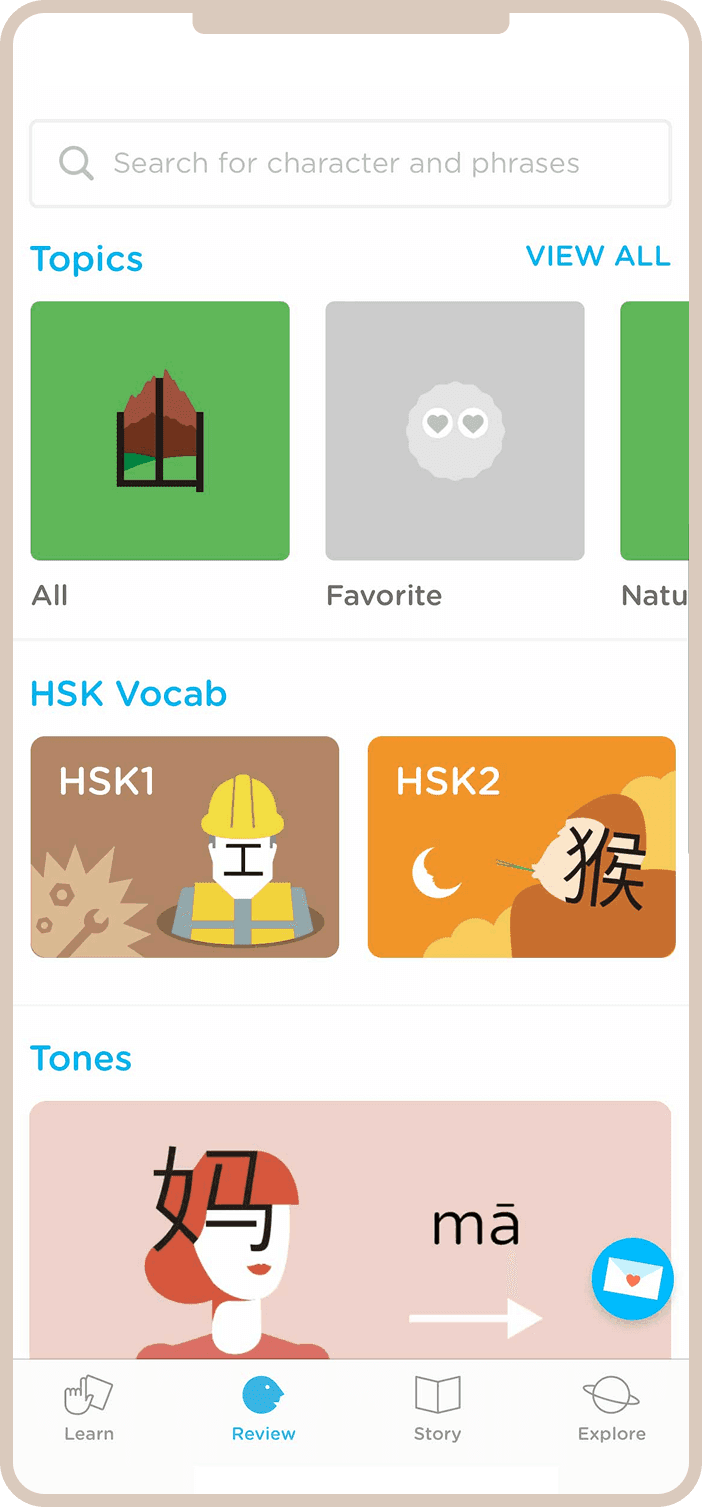The width and height of the screenshot is (702, 1507).
Task: Open the HSK1 vocab card
Action: (185, 847)
